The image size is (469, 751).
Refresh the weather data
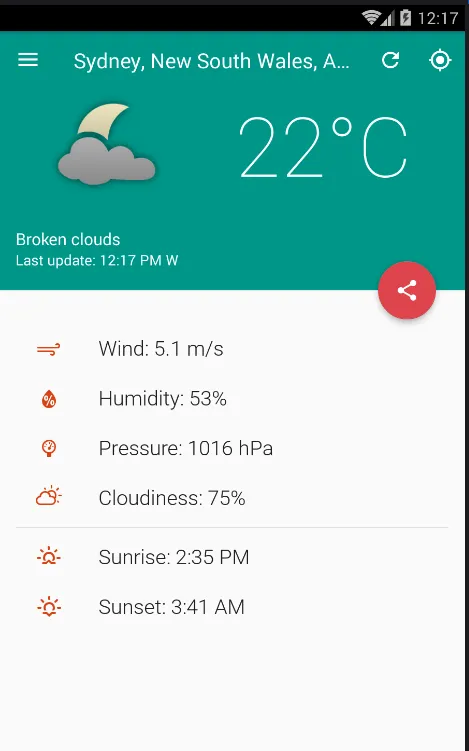(x=390, y=60)
